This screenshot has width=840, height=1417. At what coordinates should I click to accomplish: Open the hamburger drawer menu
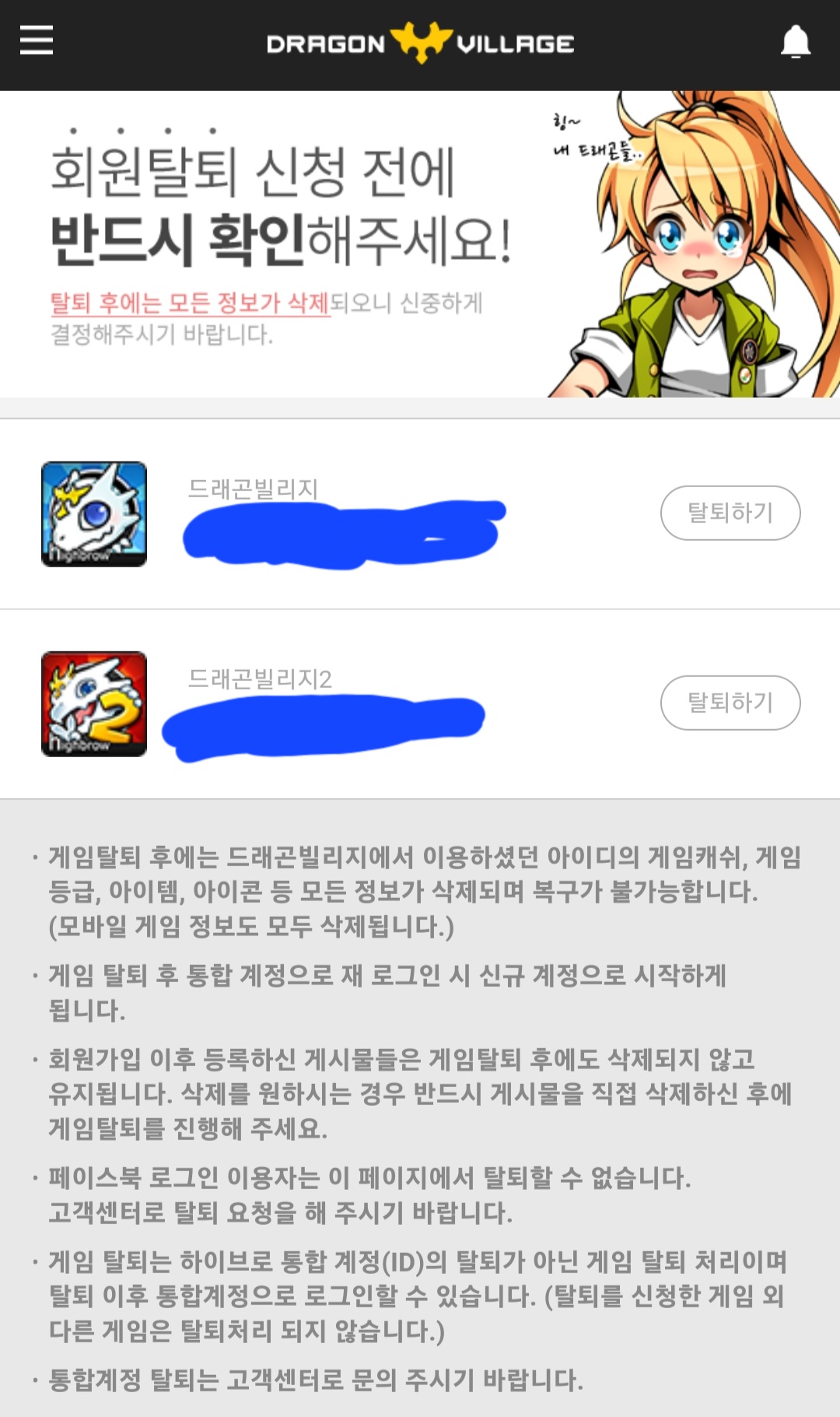point(37,40)
